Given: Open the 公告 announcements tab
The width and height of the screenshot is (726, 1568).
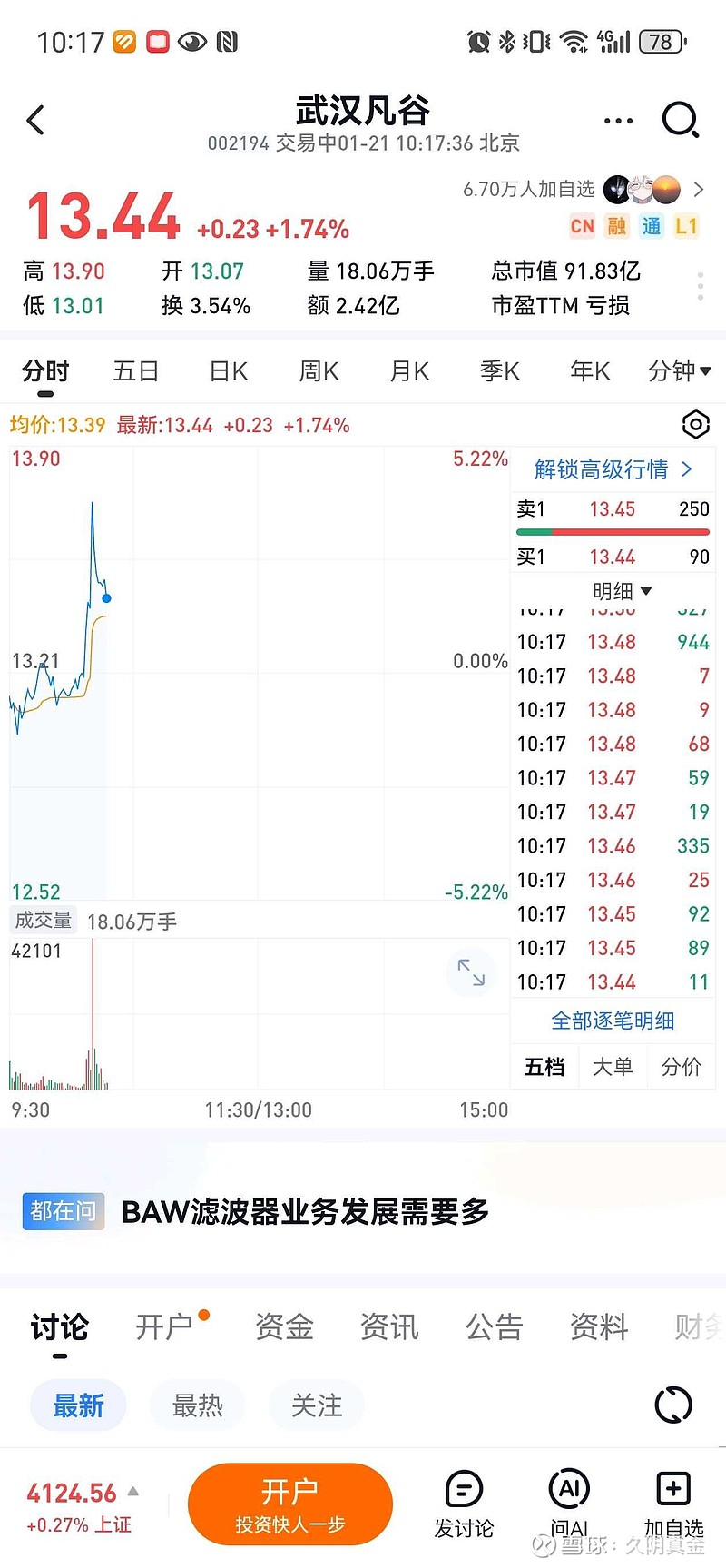Looking at the screenshot, I should 494,1326.
